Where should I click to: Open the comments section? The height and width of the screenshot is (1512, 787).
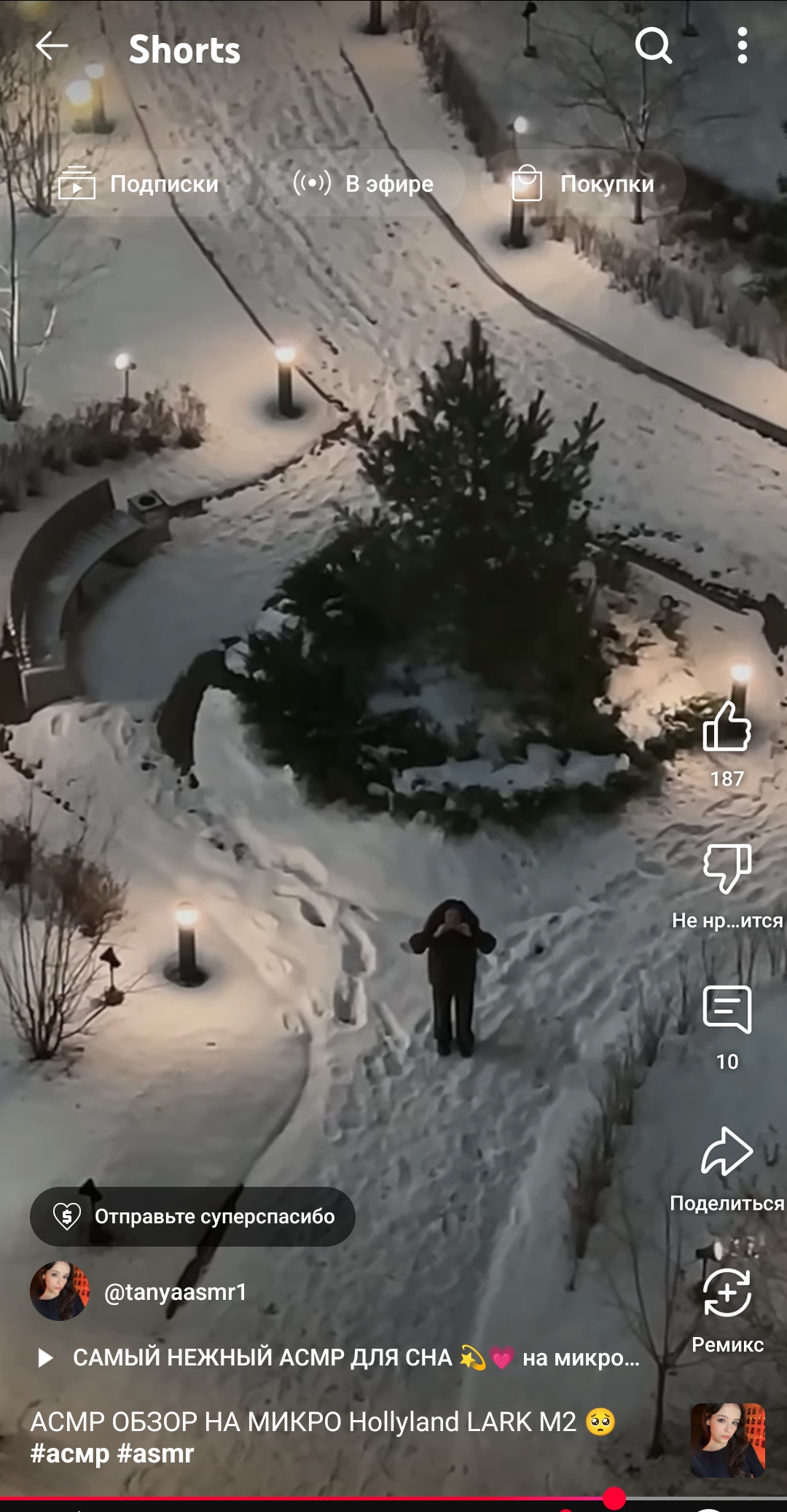click(727, 1010)
